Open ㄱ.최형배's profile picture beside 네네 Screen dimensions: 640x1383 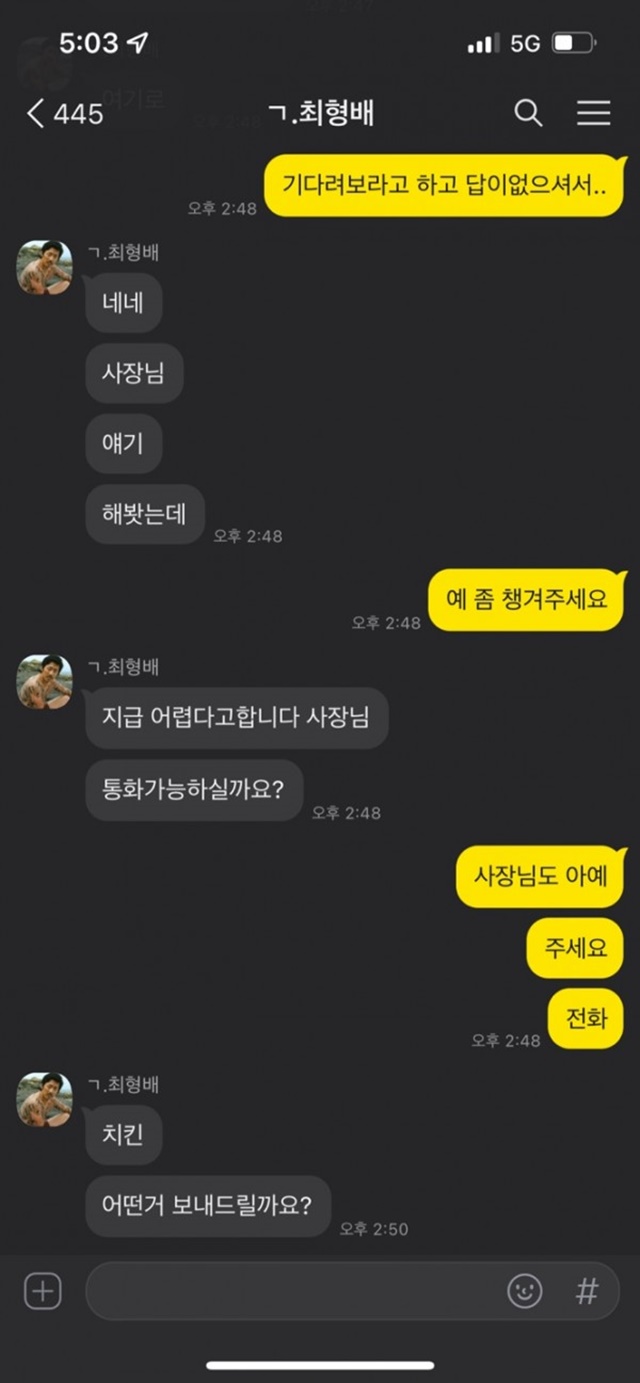point(44,267)
